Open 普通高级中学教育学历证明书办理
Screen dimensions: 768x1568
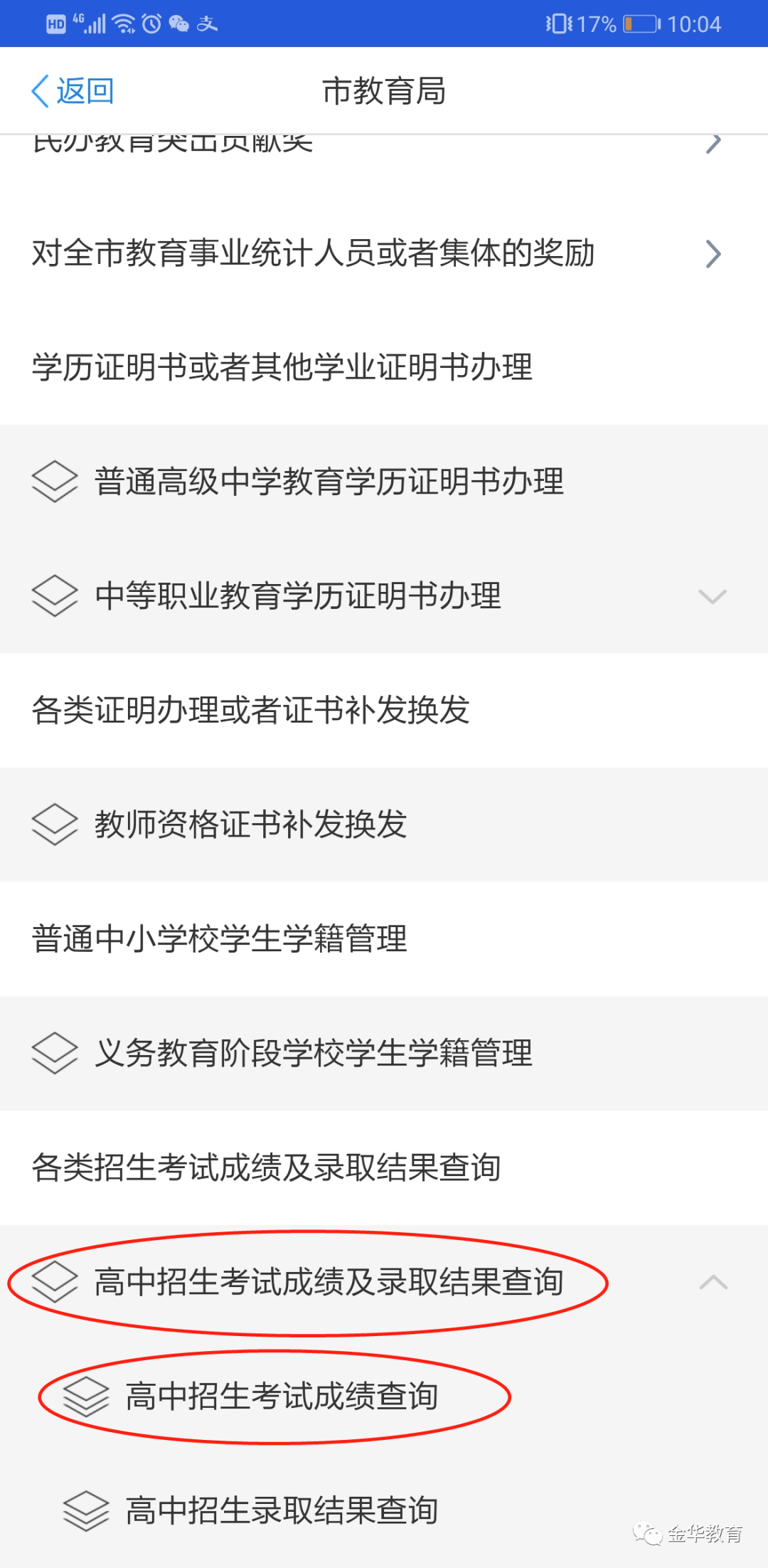click(329, 482)
